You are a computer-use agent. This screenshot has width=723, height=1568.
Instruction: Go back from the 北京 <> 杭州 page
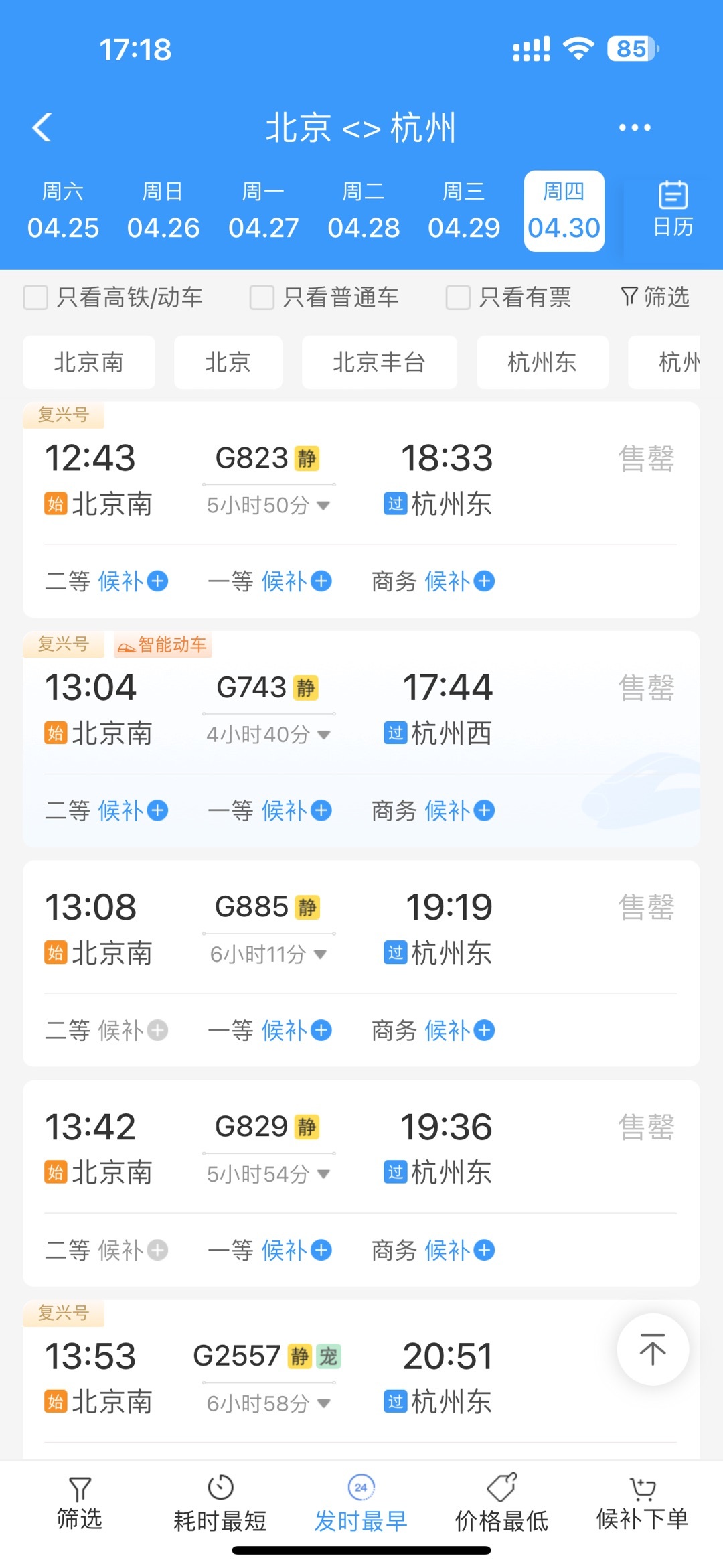[42, 127]
